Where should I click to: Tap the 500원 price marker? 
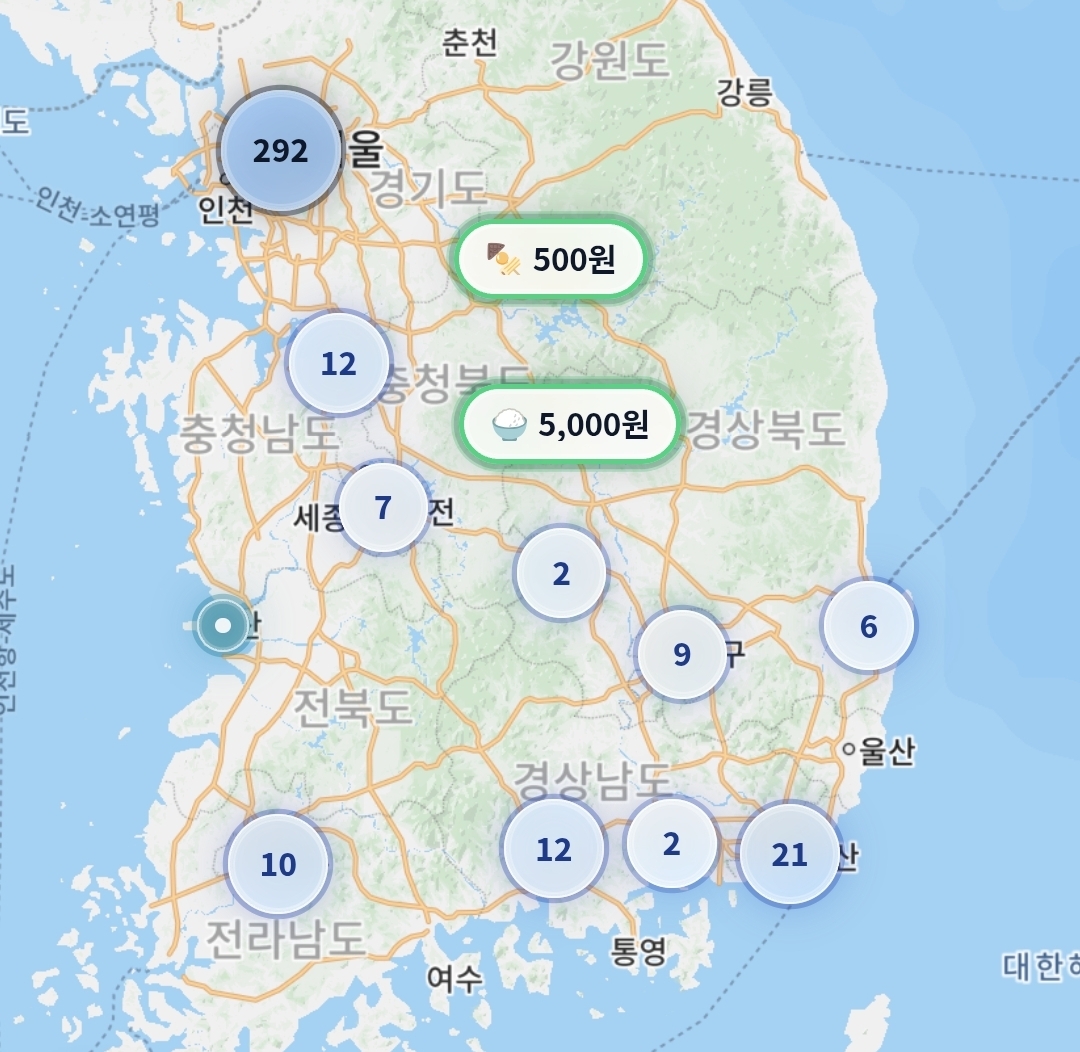coord(553,260)
